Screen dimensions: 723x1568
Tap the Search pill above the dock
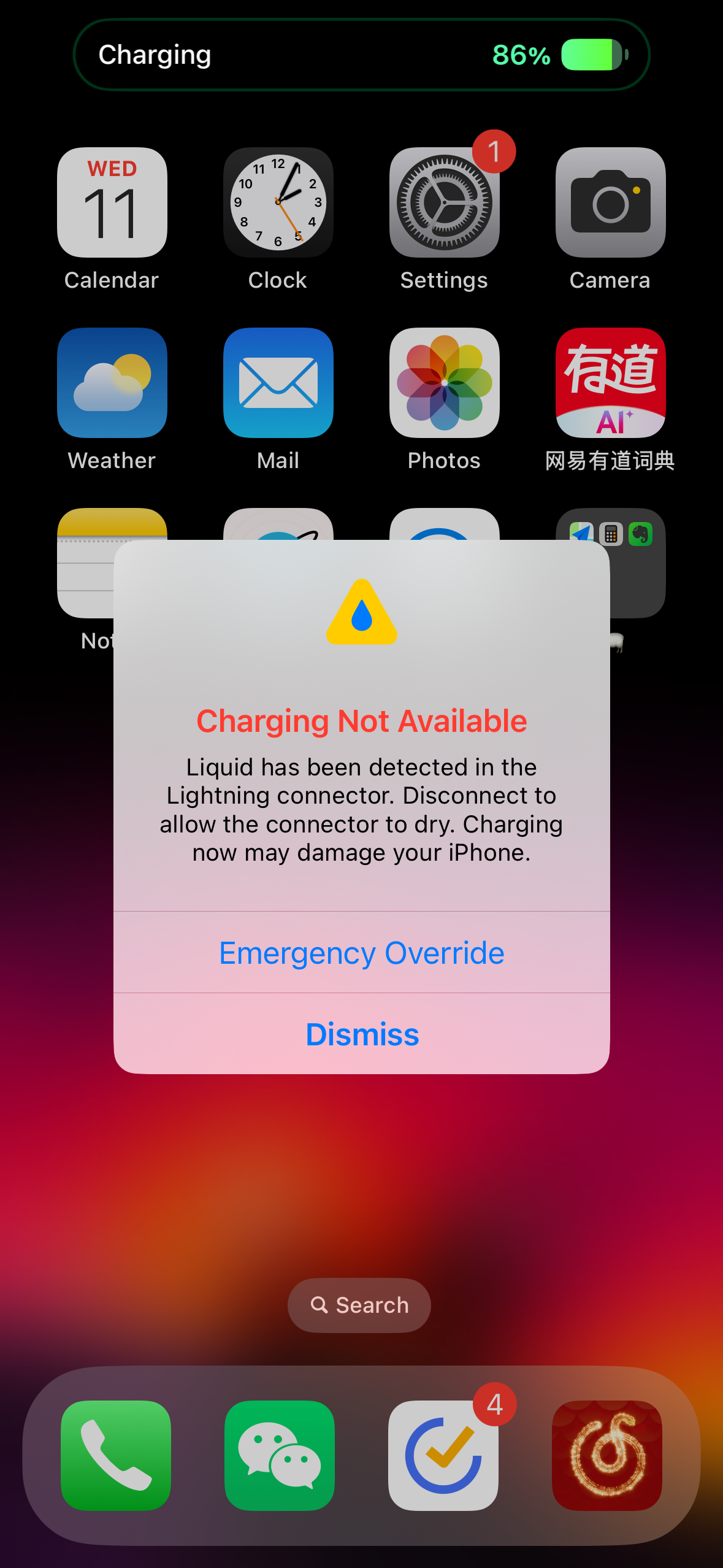(x=359, y=1305)
